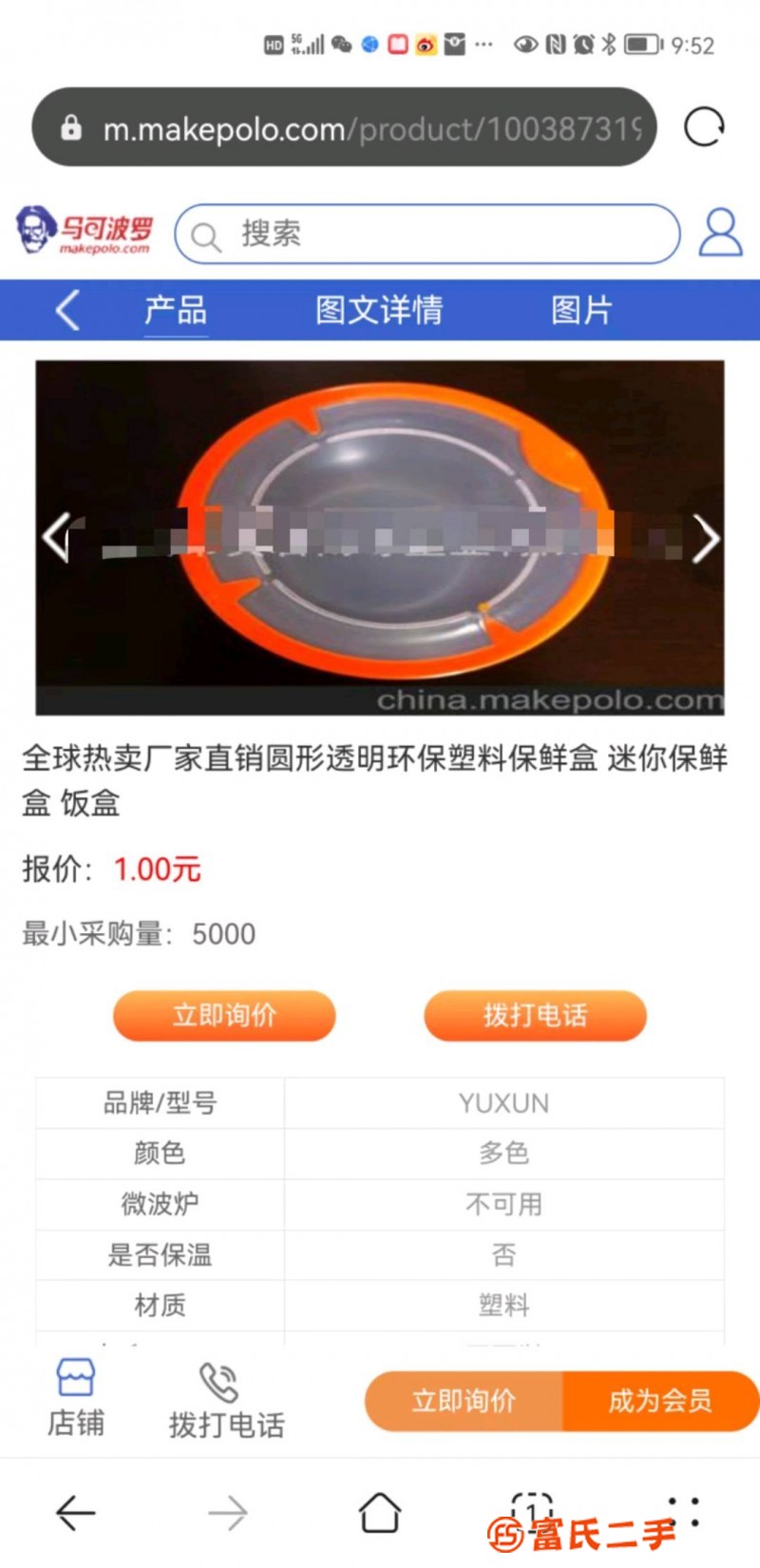Screen dimensions: 760x1568
Task: Show the next product image
Action: click(x=704, y=539)
